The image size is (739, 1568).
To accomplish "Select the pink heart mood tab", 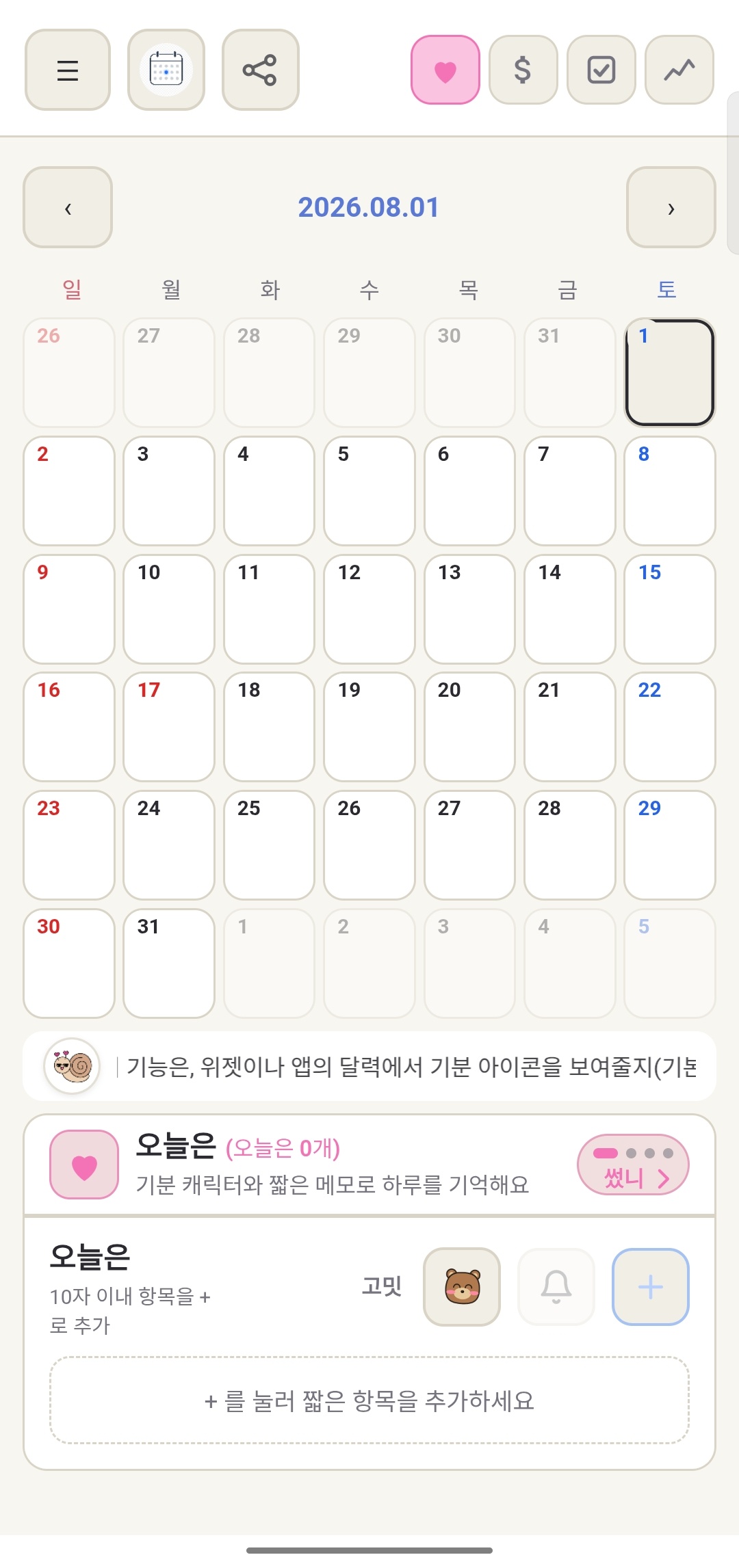I will coord(445,70).
